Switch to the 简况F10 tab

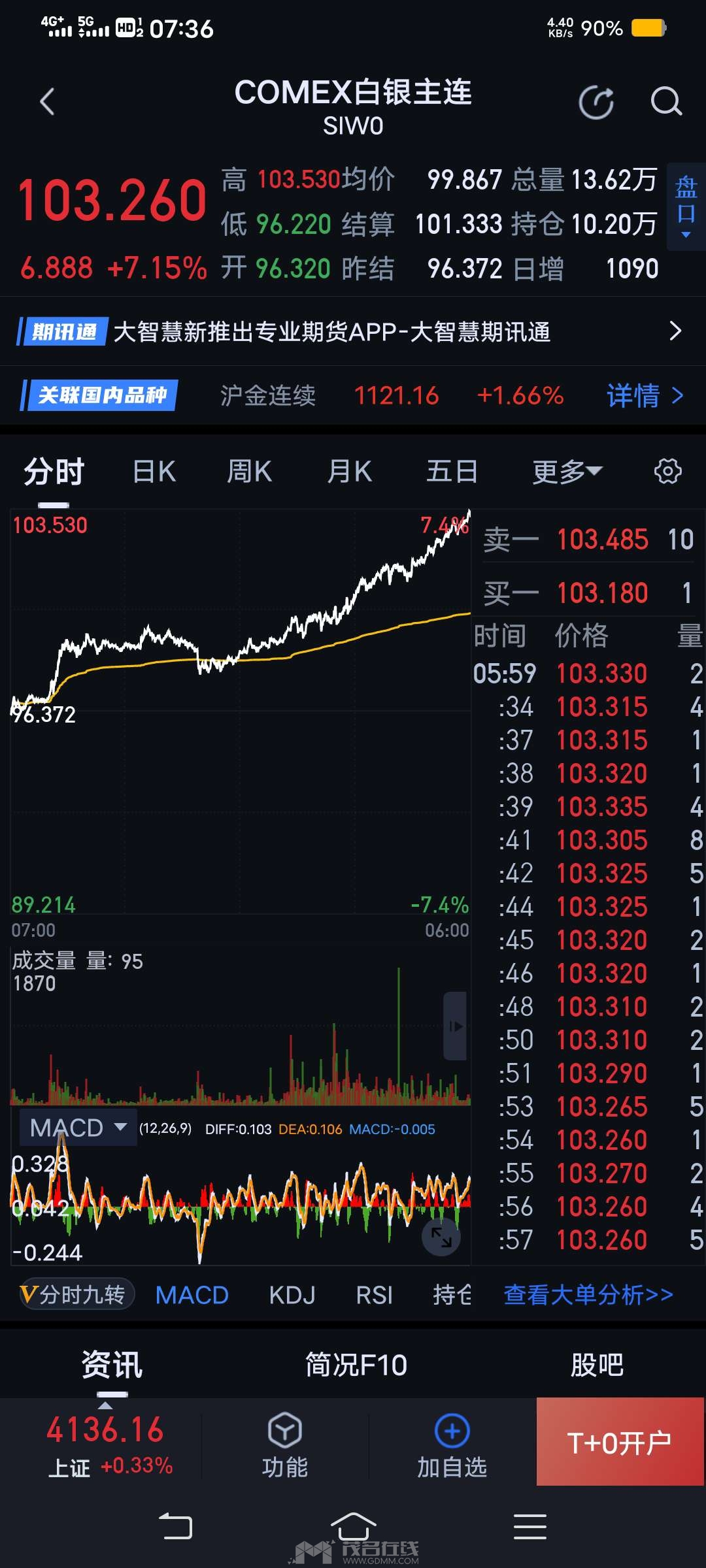[356, 1365]
